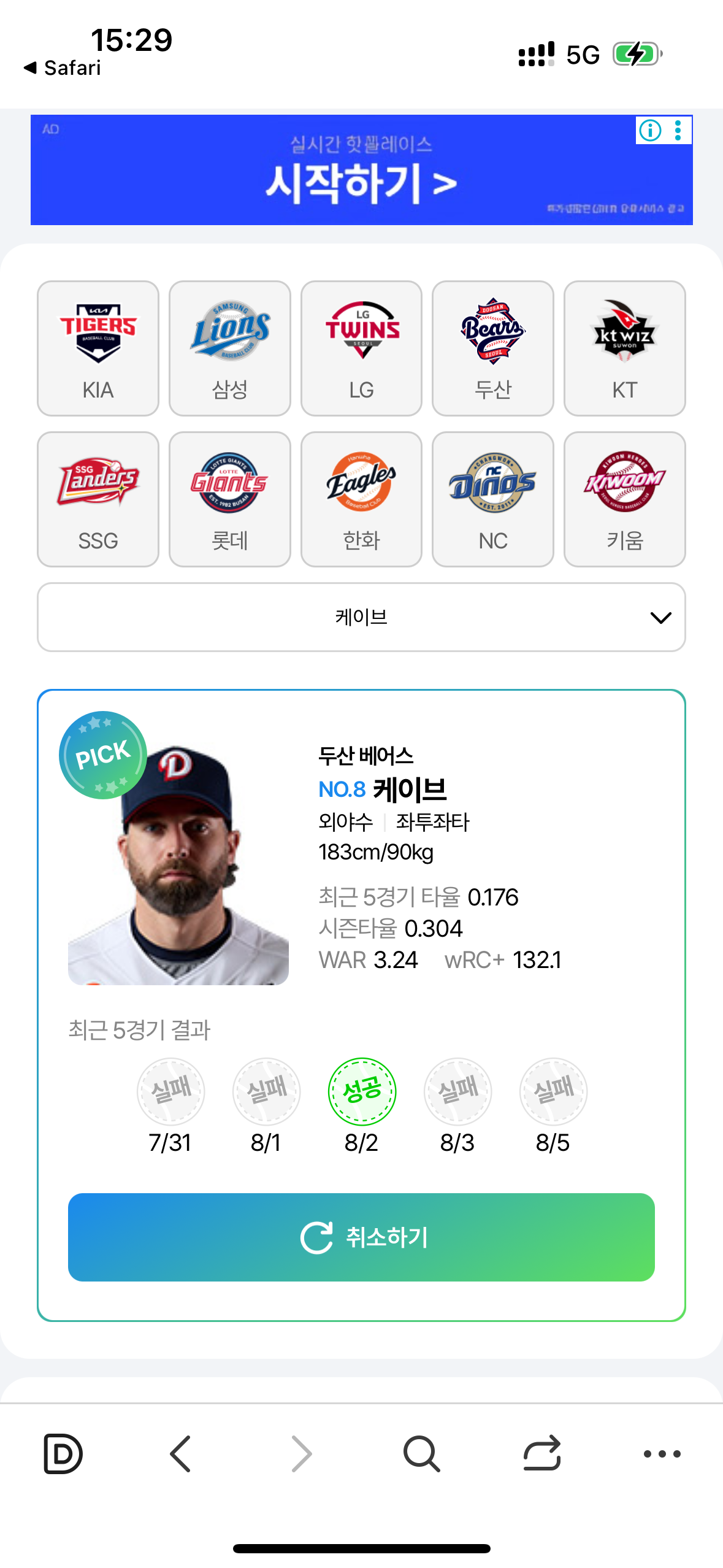
Task: Open the browser search icon
Action: (x=422, y=1454)
